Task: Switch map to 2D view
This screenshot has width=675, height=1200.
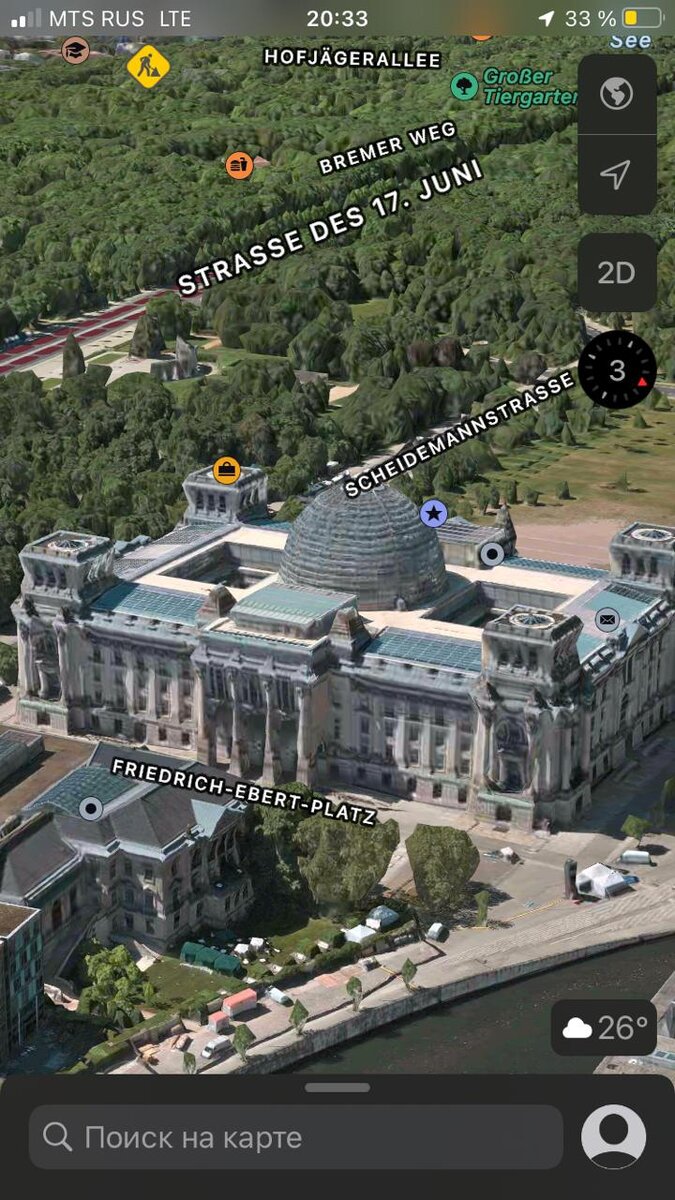Action: (616, 272)
